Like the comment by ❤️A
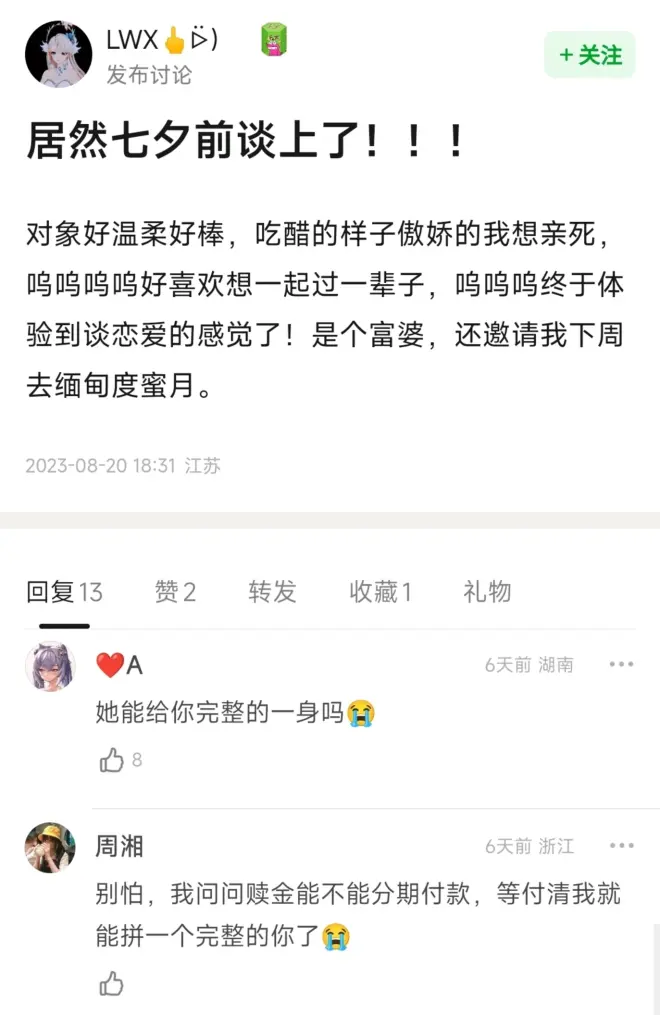Image resolution: width=660 pixels, height=1015 pixels. coord(112,761)
